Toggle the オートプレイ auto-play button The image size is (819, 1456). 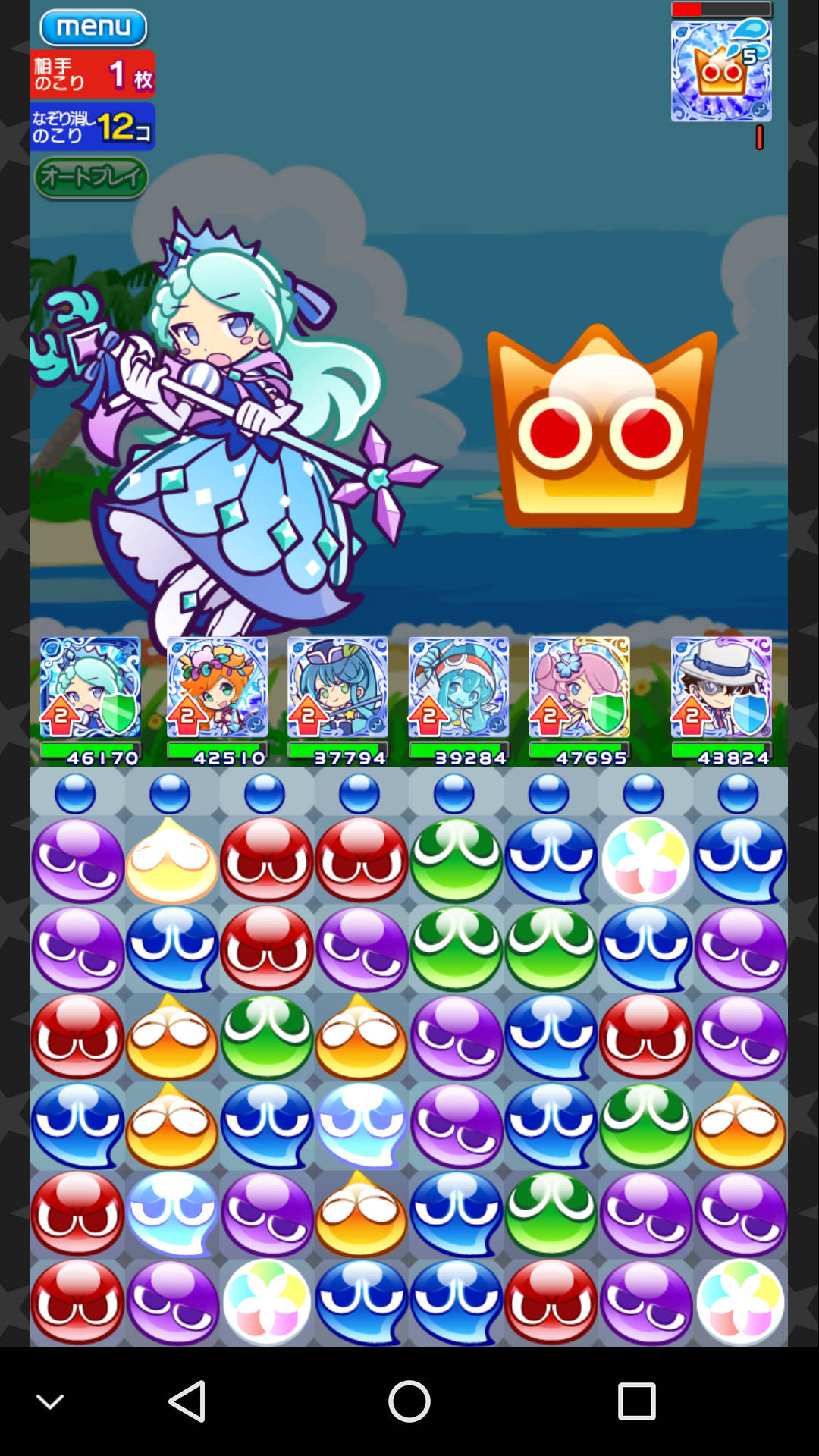[x=91, y=177]
